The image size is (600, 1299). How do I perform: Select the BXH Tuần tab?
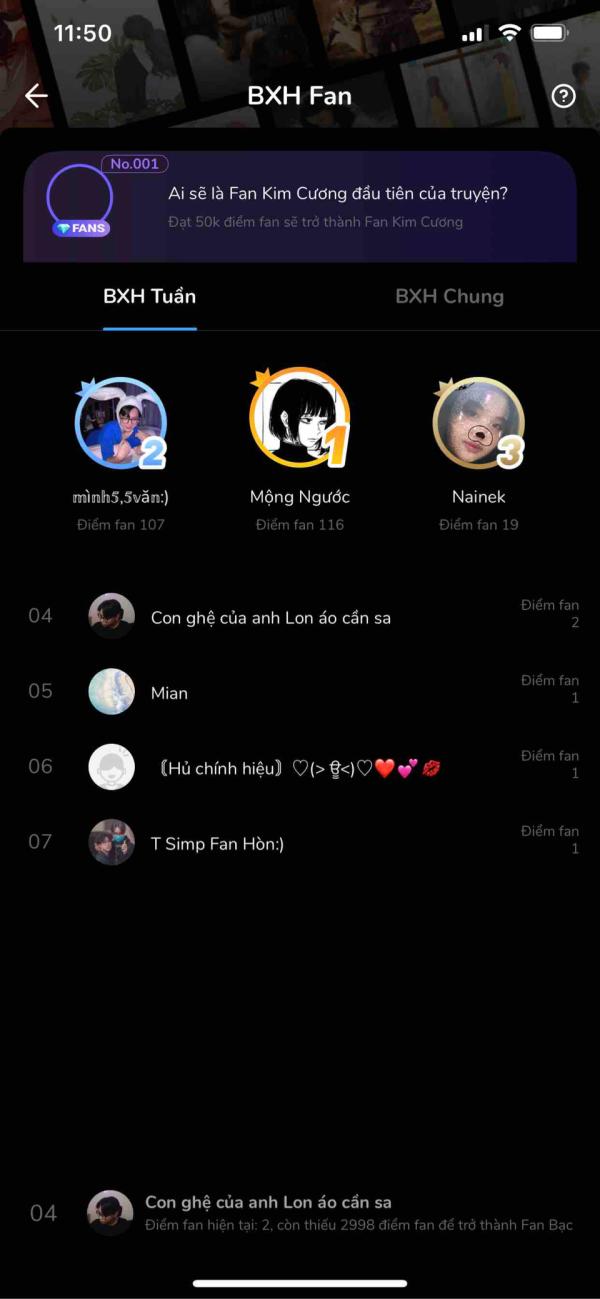(150, 296)
